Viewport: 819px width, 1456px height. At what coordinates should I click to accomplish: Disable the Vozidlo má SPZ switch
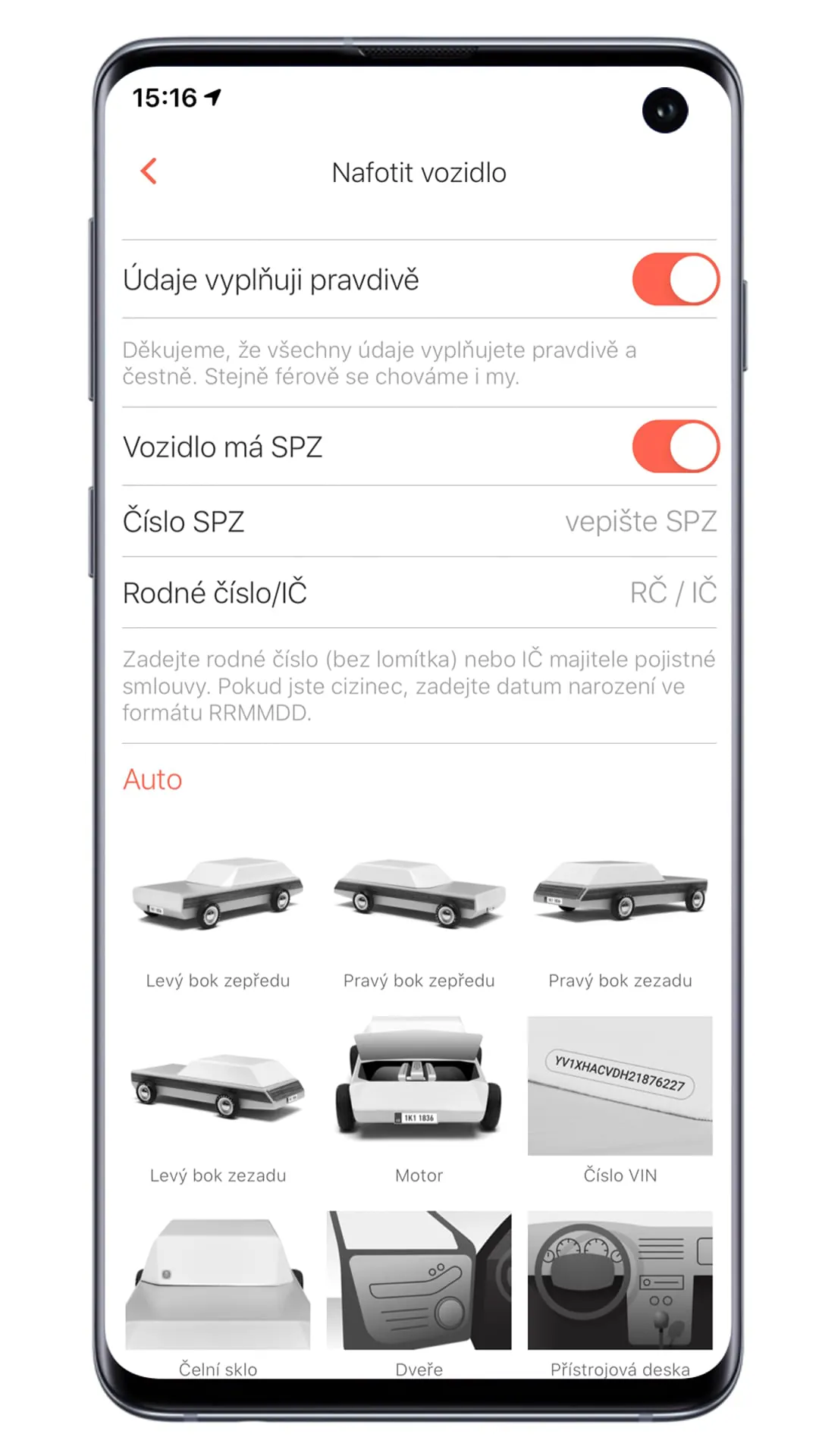pyautogui.click(x=675, y=447)
